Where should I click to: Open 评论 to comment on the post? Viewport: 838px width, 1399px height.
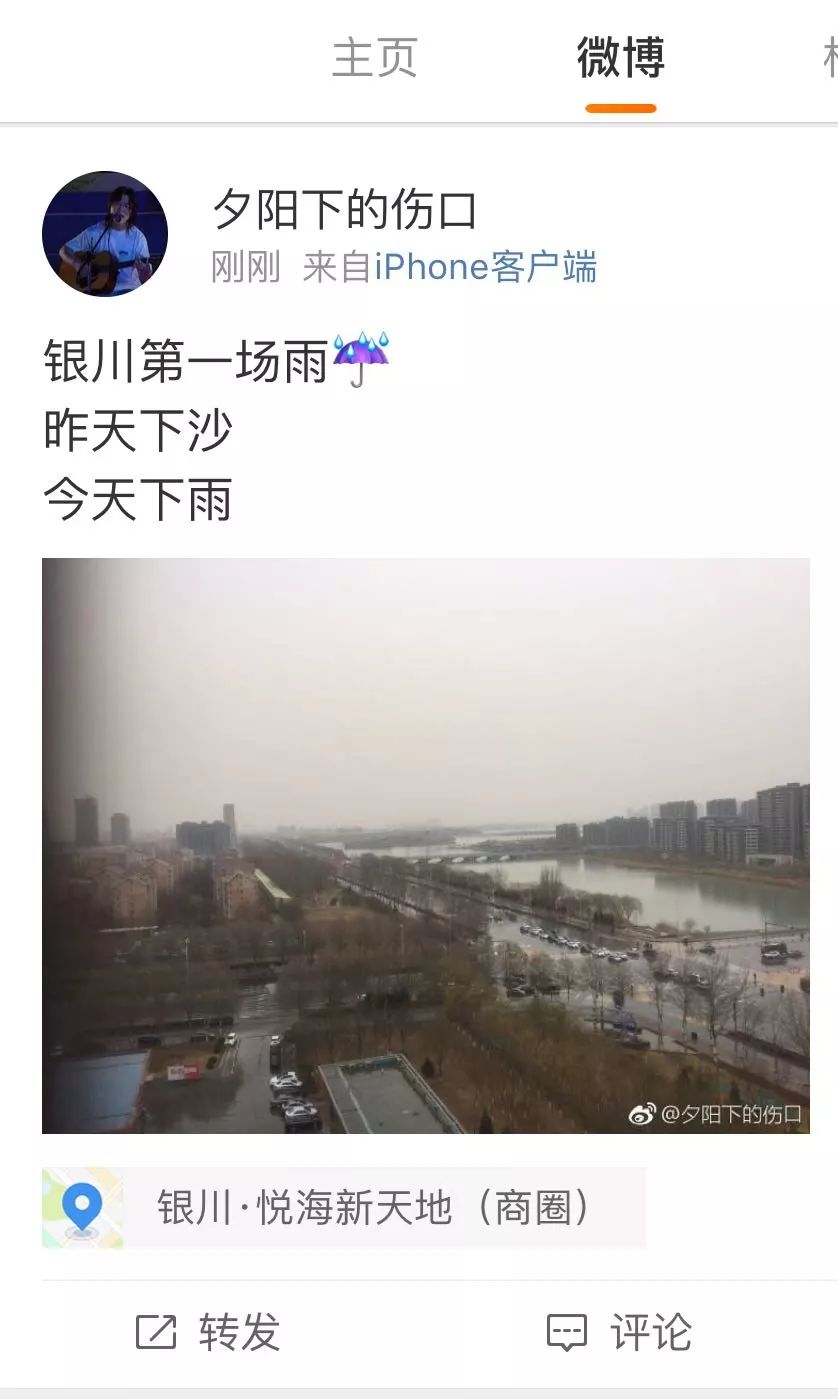(619, 1332)
